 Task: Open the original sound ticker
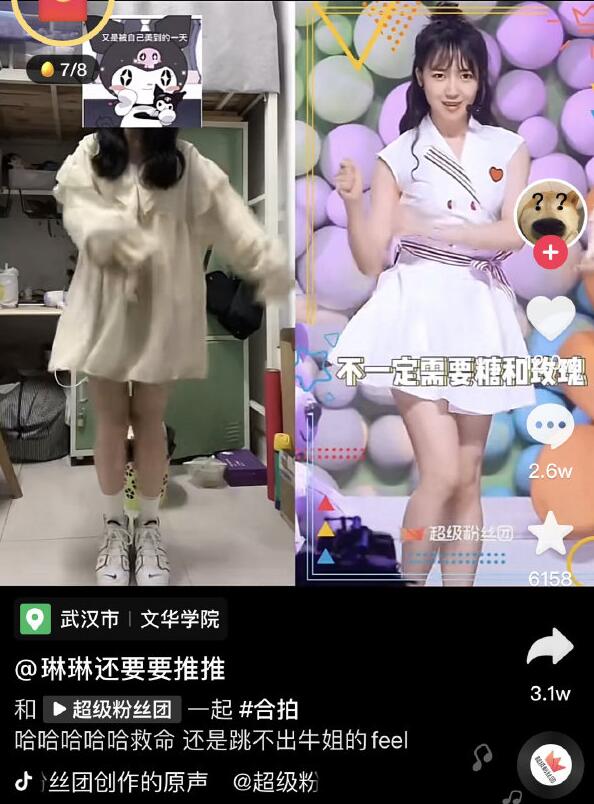click(x=167, y=782)
